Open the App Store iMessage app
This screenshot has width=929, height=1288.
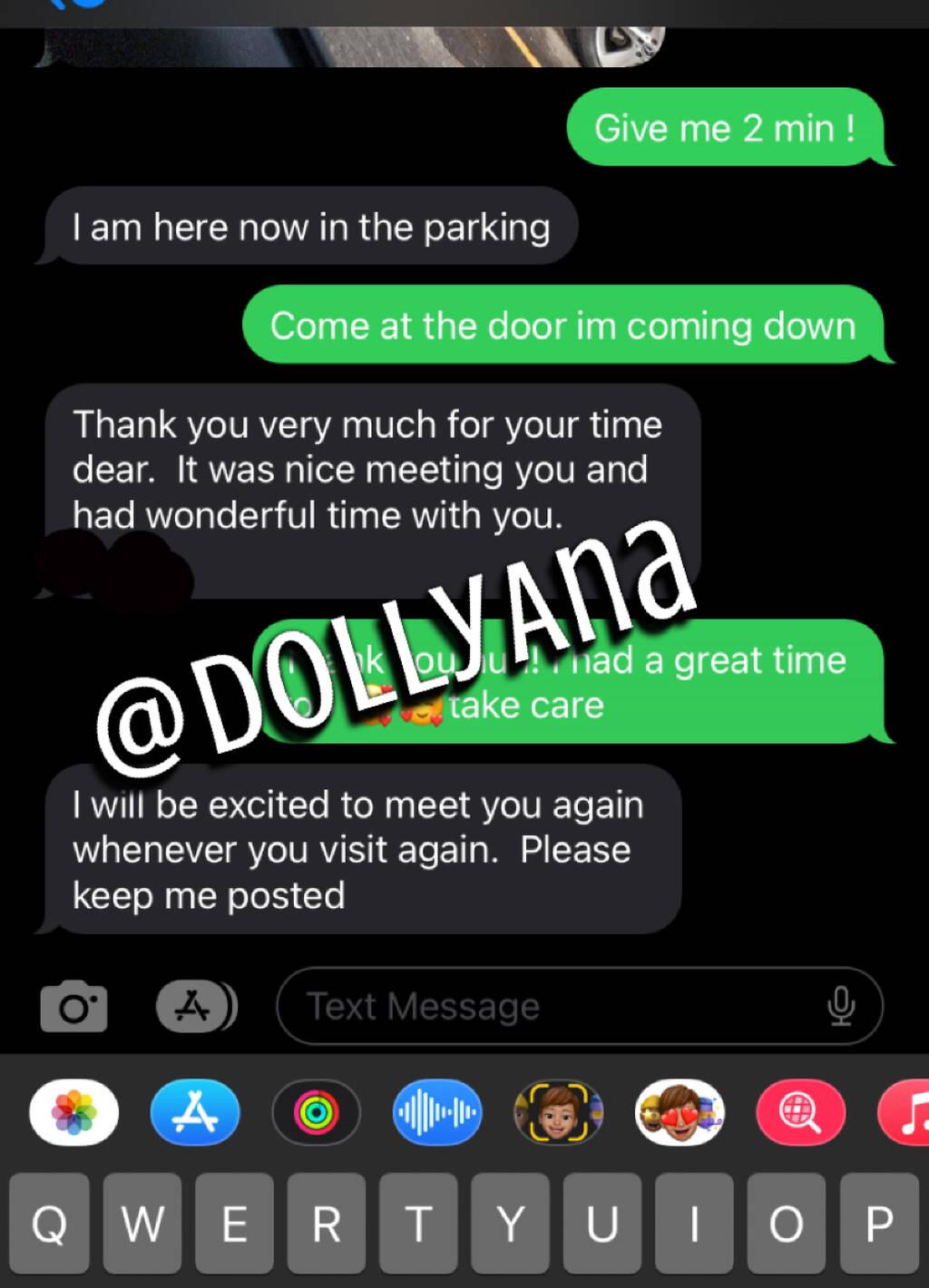click(x=195, y=1112)
